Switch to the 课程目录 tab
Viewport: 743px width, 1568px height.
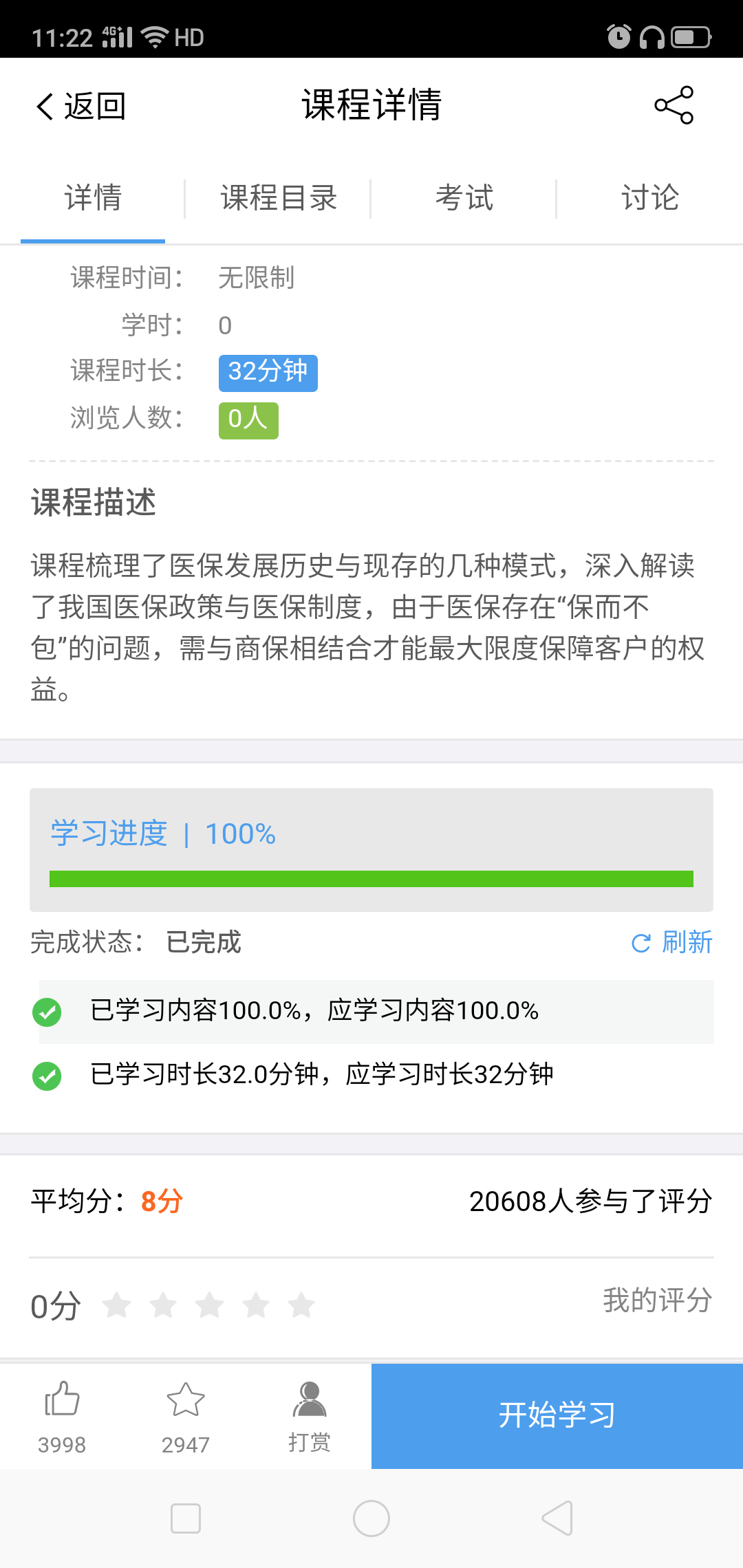[279, 198]
